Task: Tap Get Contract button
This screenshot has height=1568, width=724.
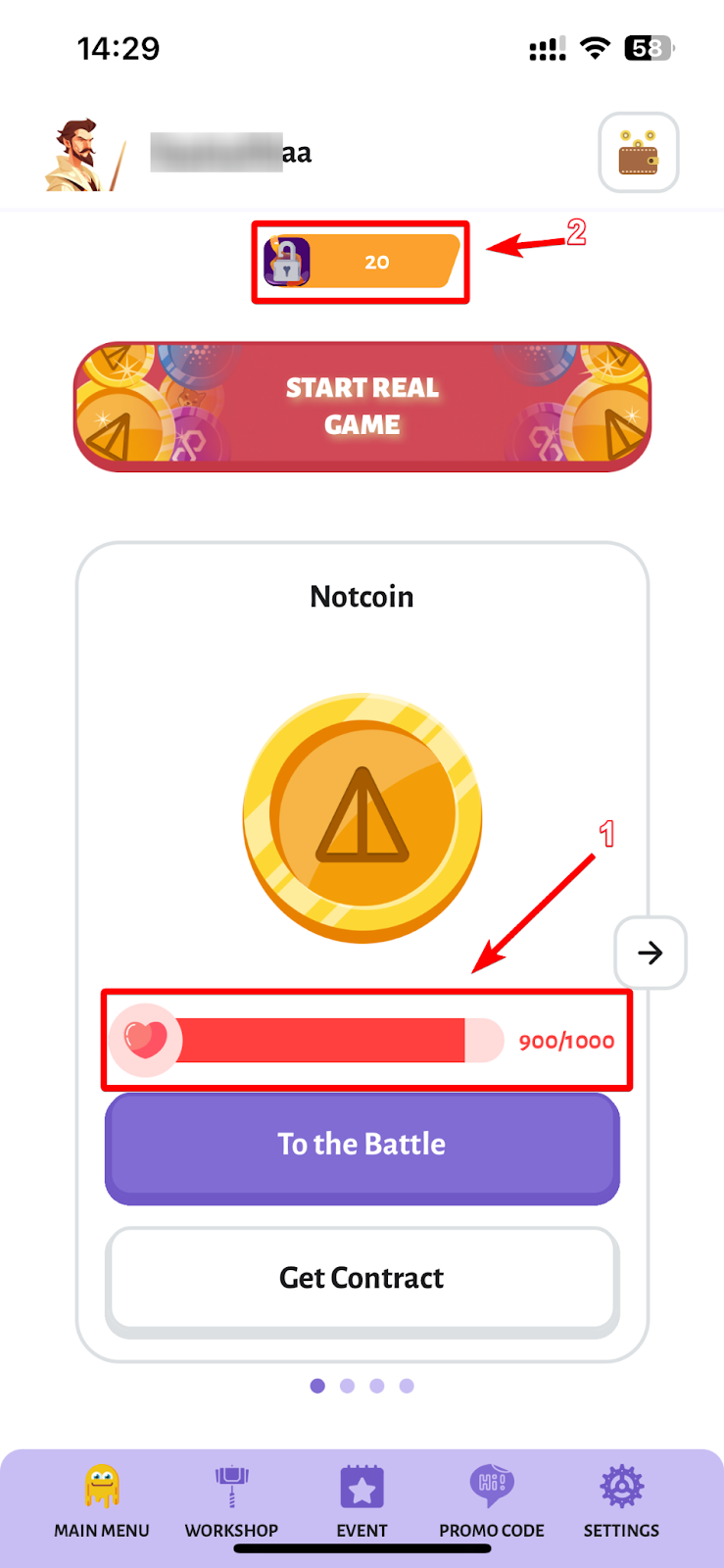Action: coord(362,1278)
